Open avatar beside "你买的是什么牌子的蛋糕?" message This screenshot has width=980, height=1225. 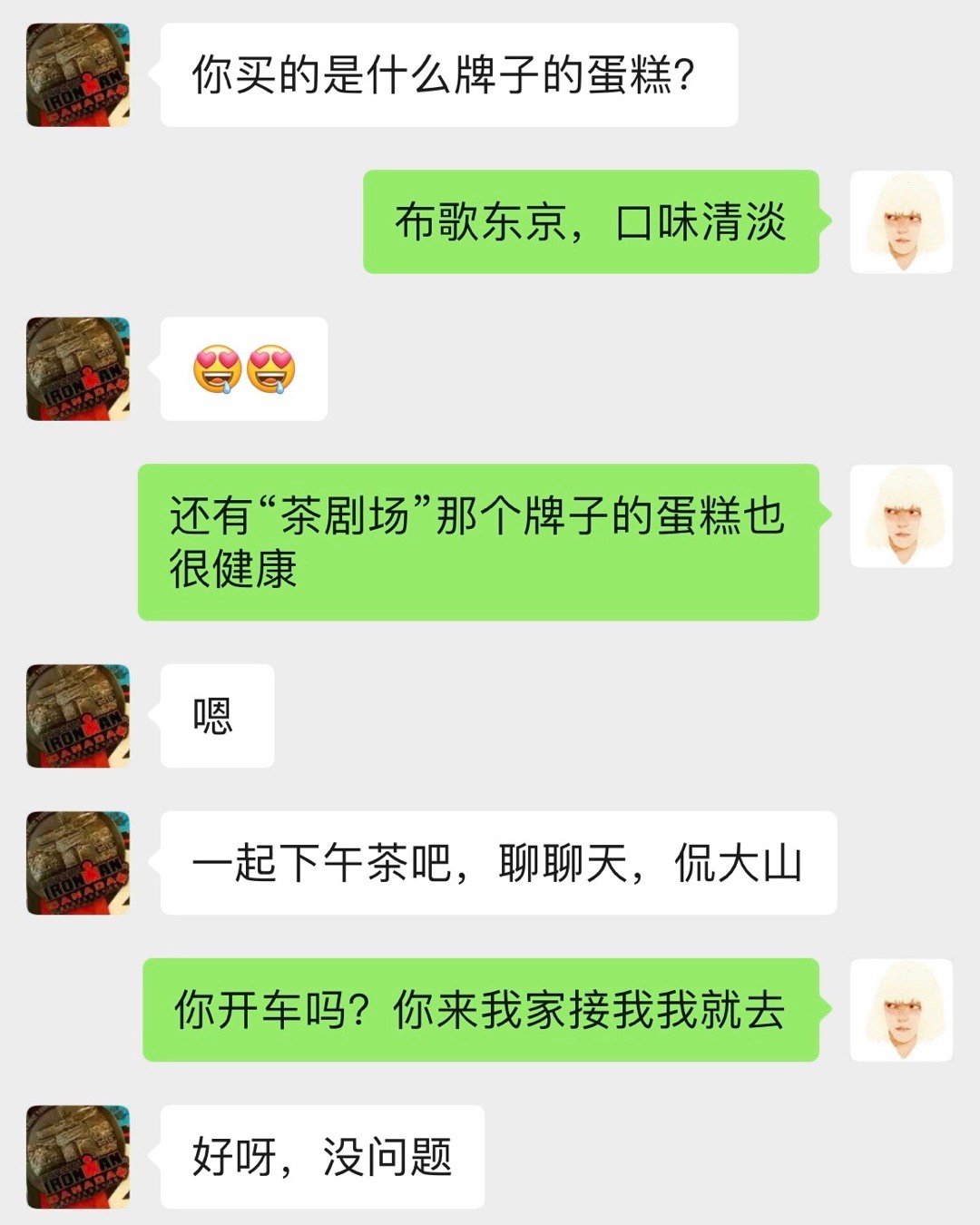pyautogui.click(x=78, y=75)
